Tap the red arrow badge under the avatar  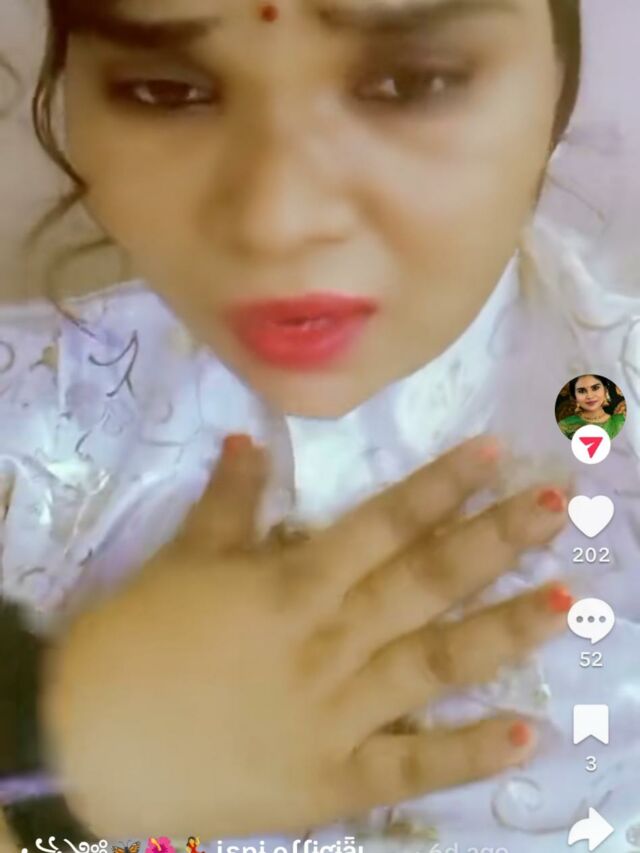590,444
